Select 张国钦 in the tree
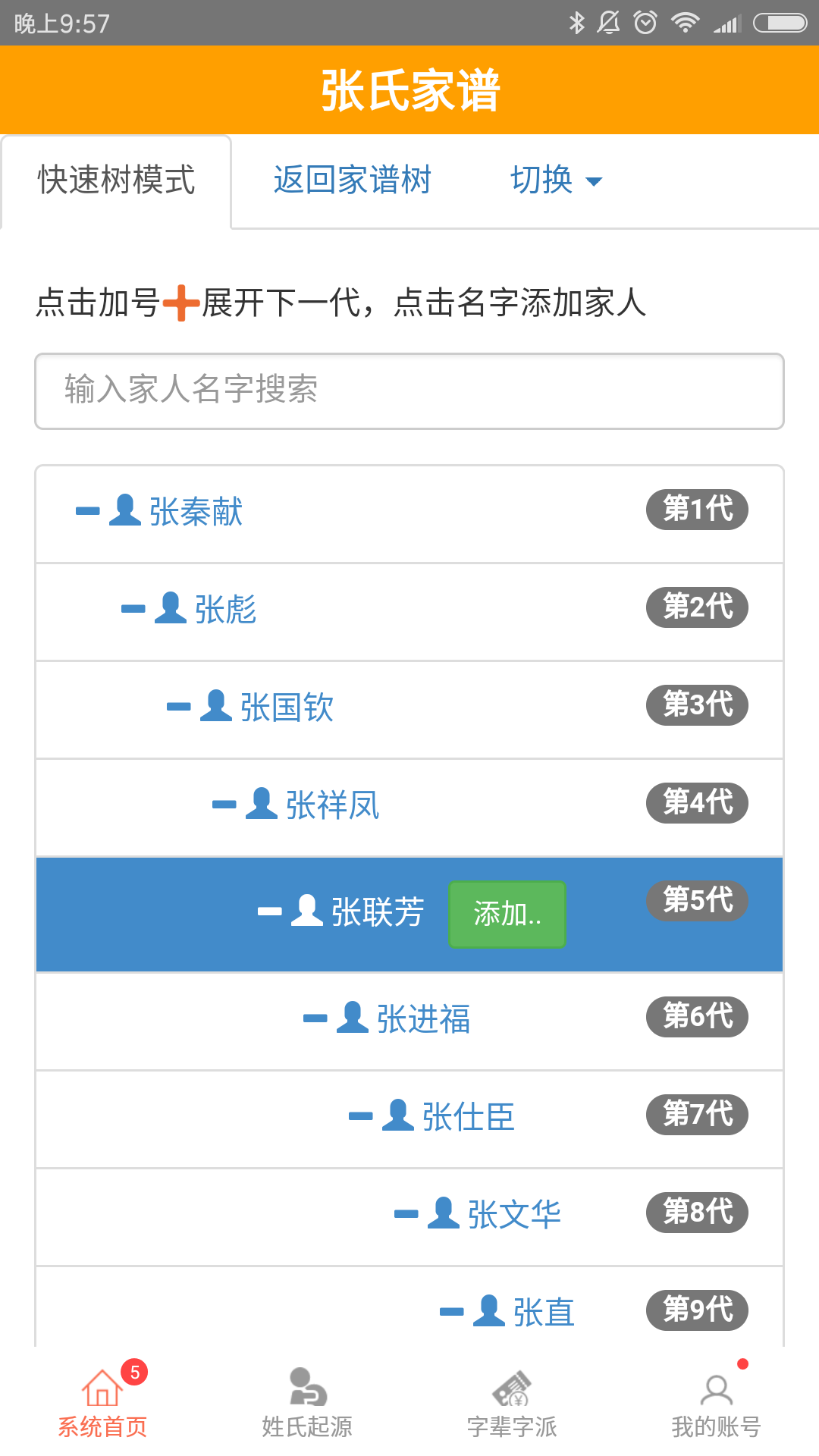 click(x=287, y=708)
